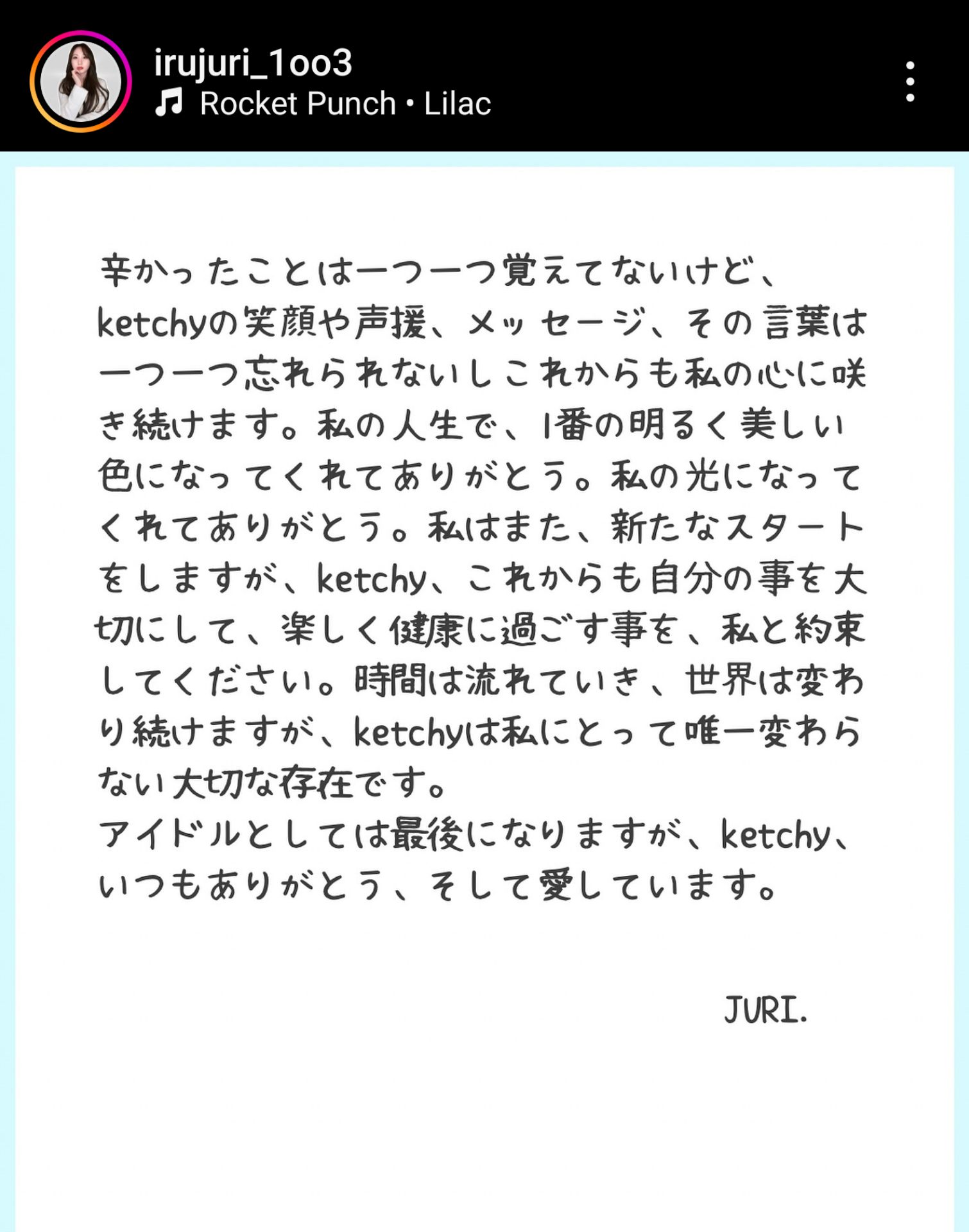Open the irujuri_1oo3 username

point(253,64)
